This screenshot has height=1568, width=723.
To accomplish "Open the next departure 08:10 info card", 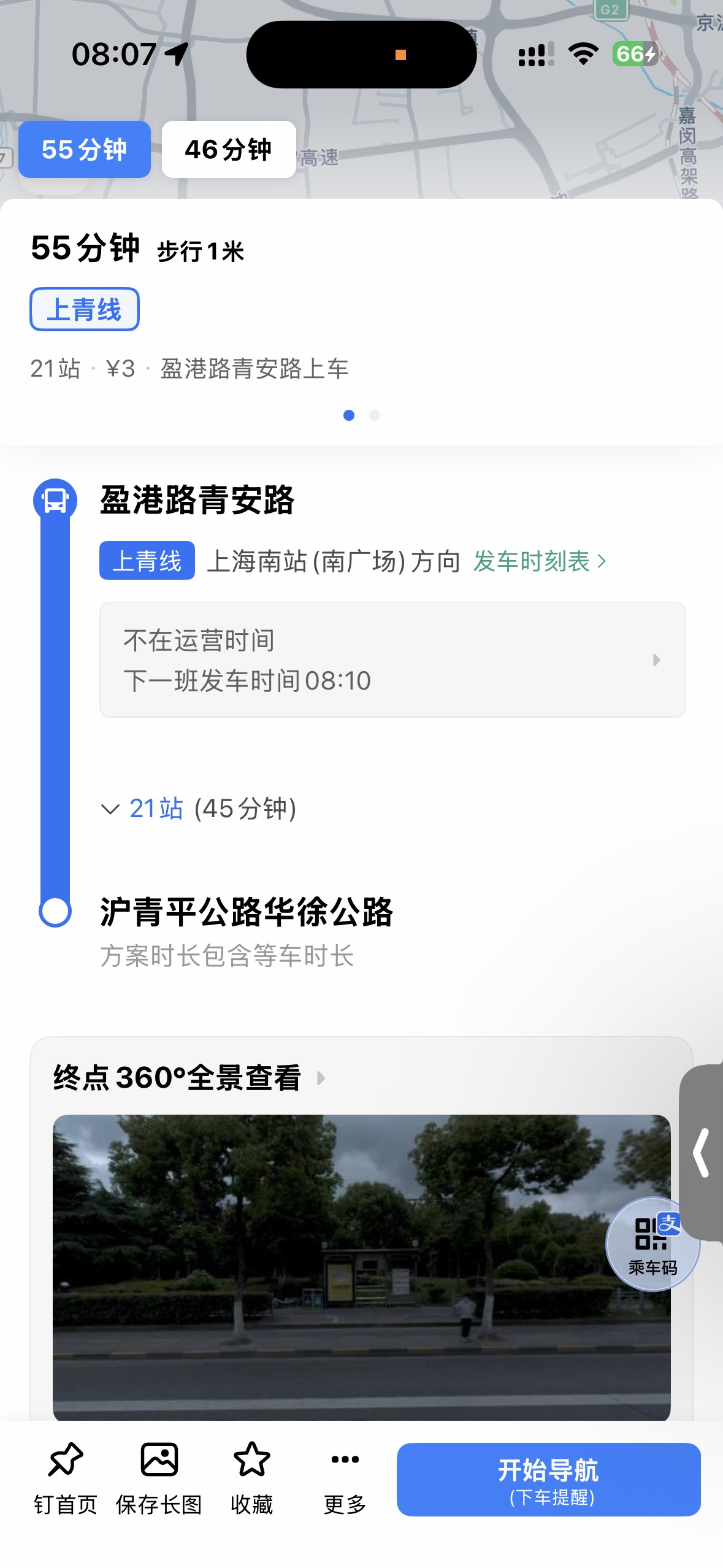I will [x=392, y=660].
